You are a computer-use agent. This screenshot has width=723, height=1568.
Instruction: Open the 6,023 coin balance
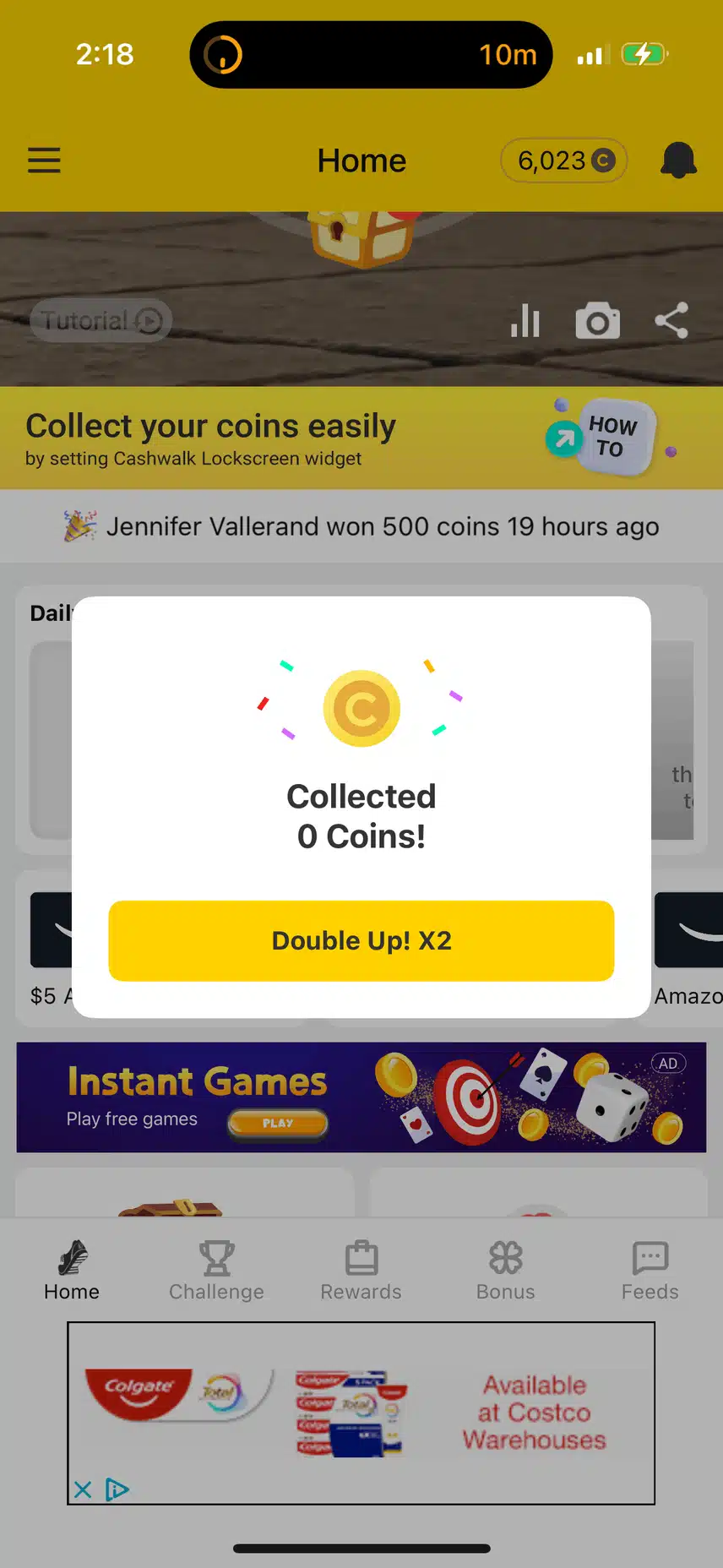point(564,161)
